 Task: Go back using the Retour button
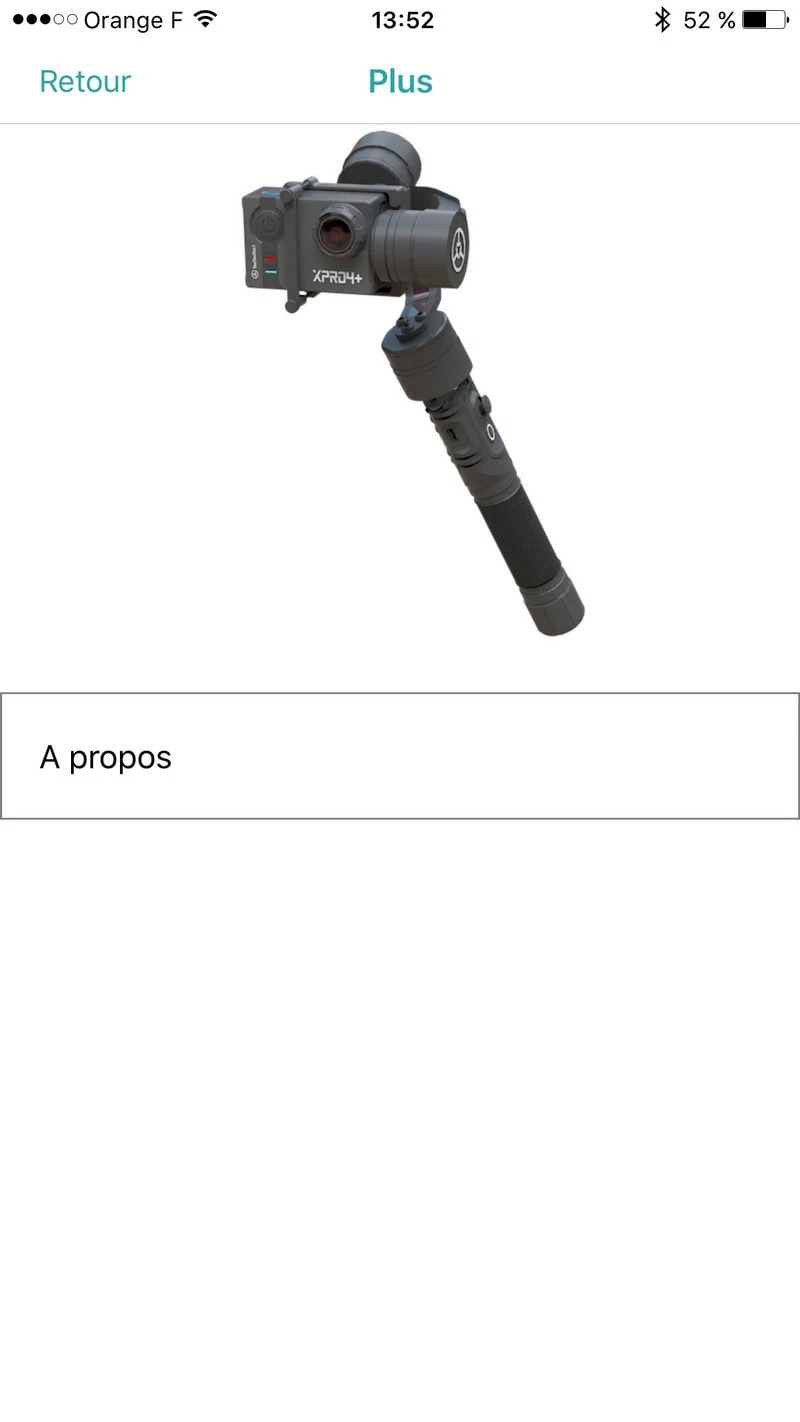[85, 81]
